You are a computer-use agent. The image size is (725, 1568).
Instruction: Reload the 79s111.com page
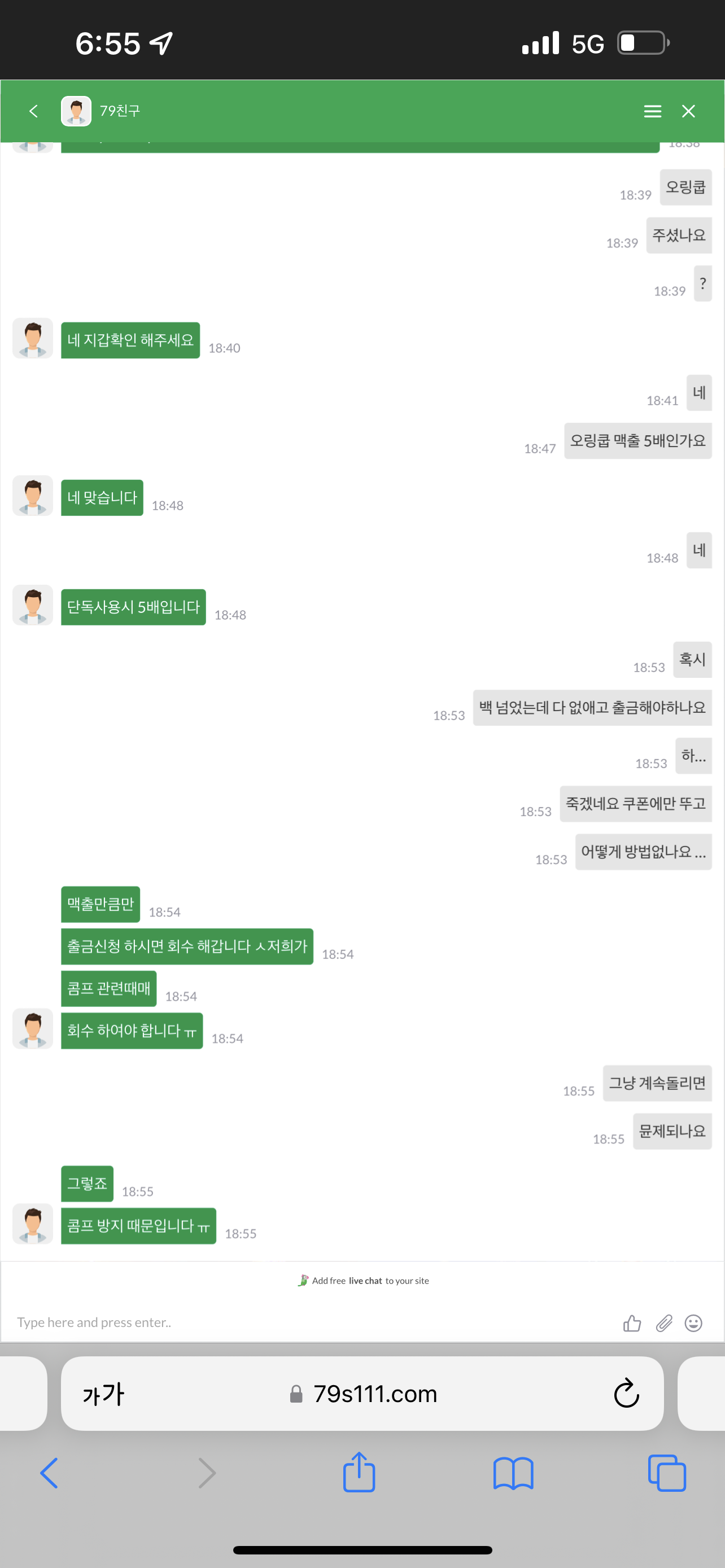(x=626, y=1392)
